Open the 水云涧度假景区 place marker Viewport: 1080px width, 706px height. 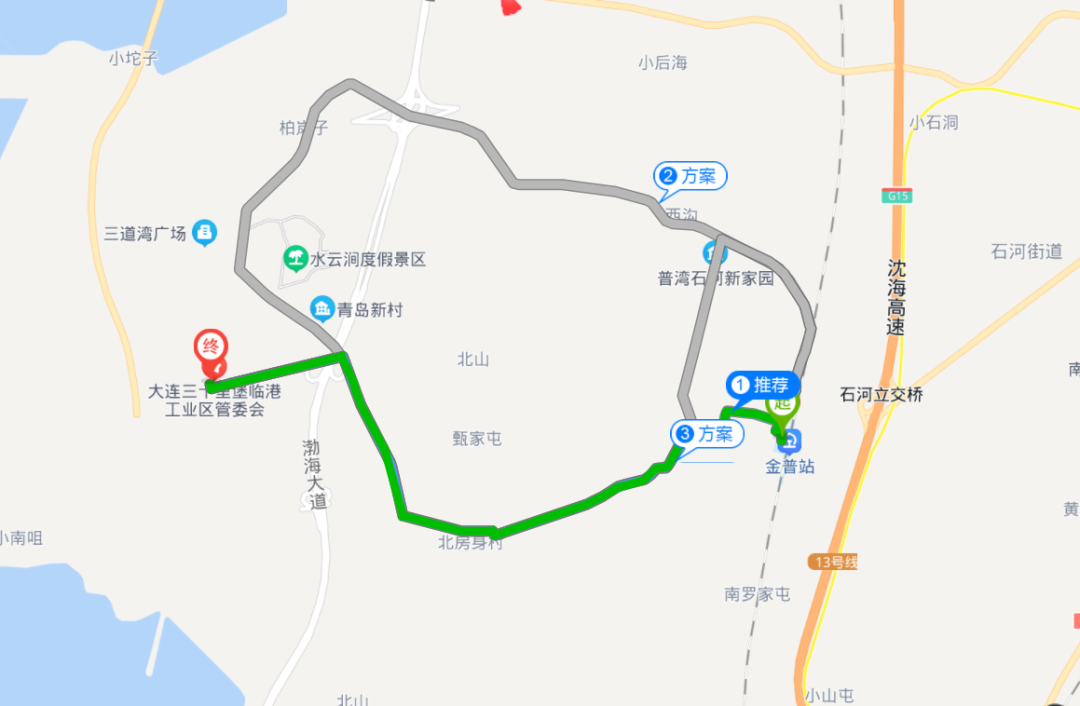(x=295, y=259)
